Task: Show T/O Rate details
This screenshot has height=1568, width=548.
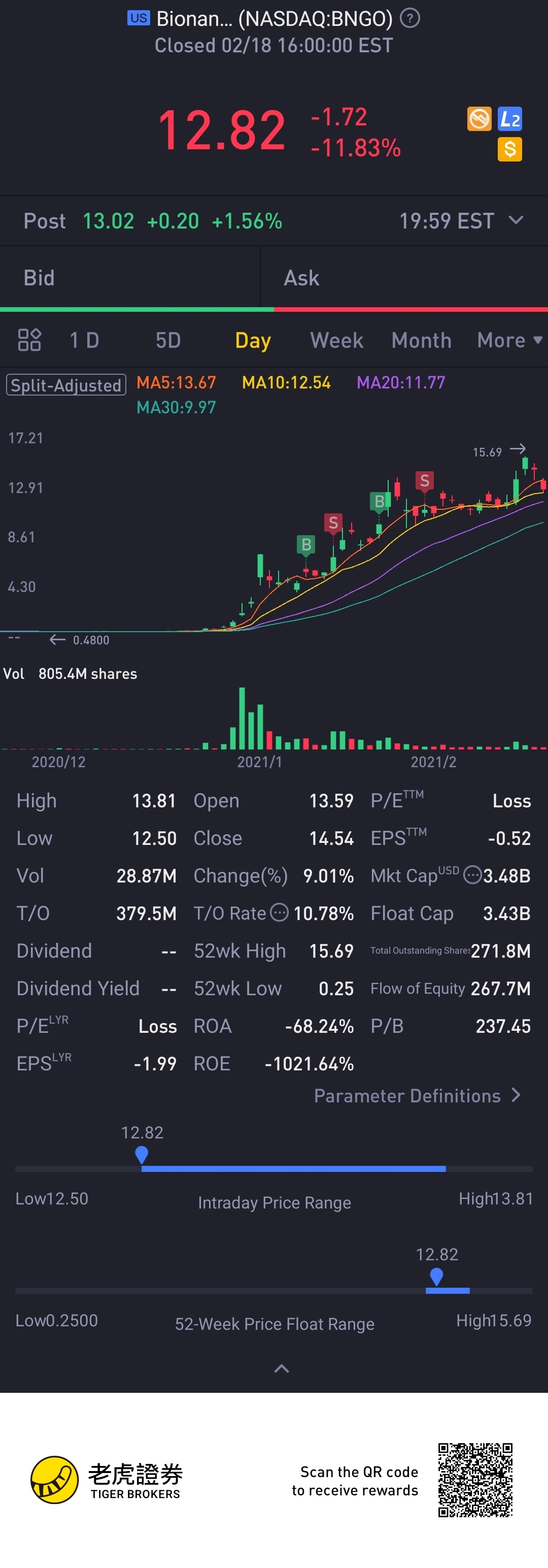Action: (x=279, y=913)
